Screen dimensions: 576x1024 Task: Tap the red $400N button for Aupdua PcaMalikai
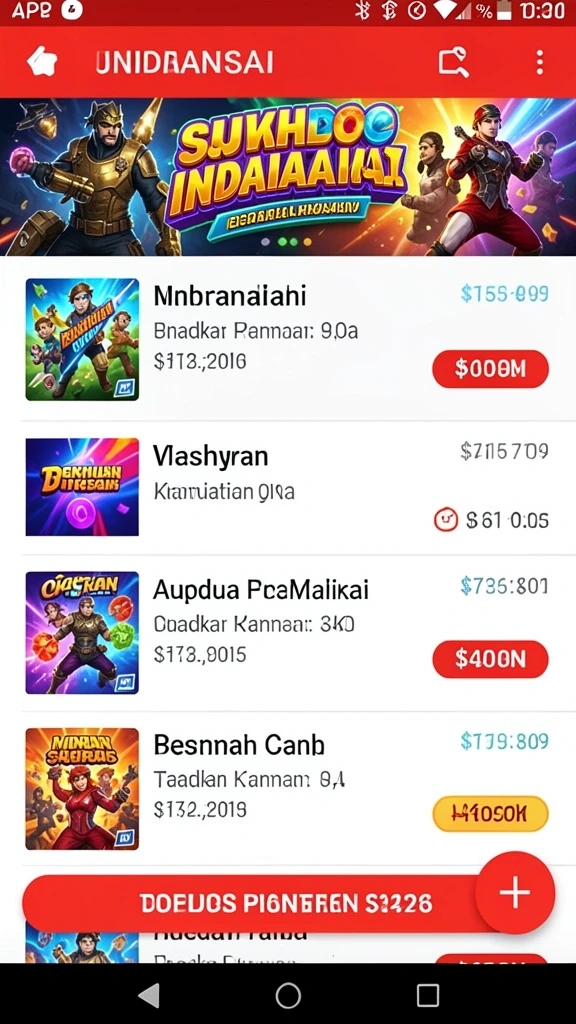490,659
